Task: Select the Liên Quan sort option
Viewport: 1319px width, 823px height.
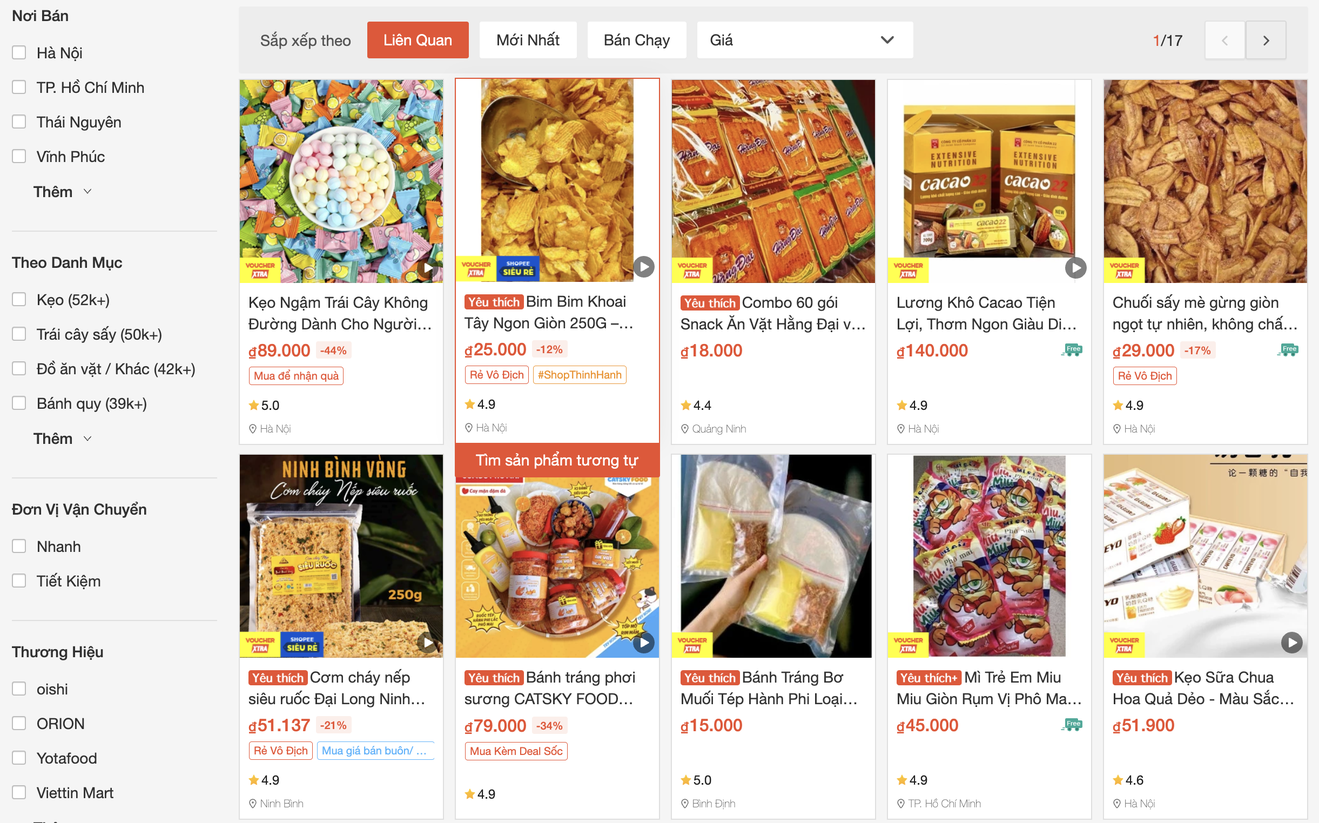Action: tap(418, 40)
